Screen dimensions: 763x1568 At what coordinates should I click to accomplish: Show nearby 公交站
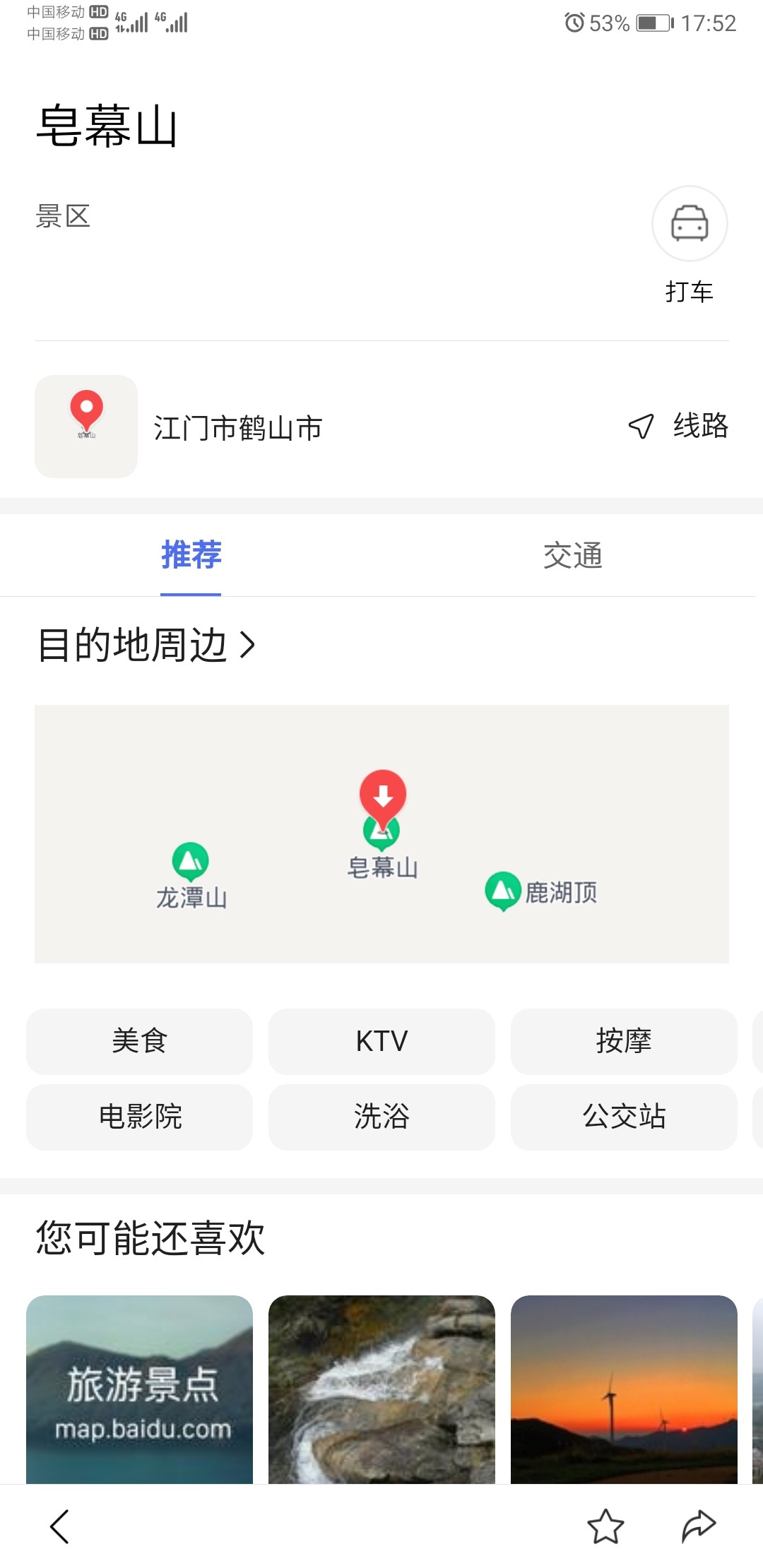623,1117
